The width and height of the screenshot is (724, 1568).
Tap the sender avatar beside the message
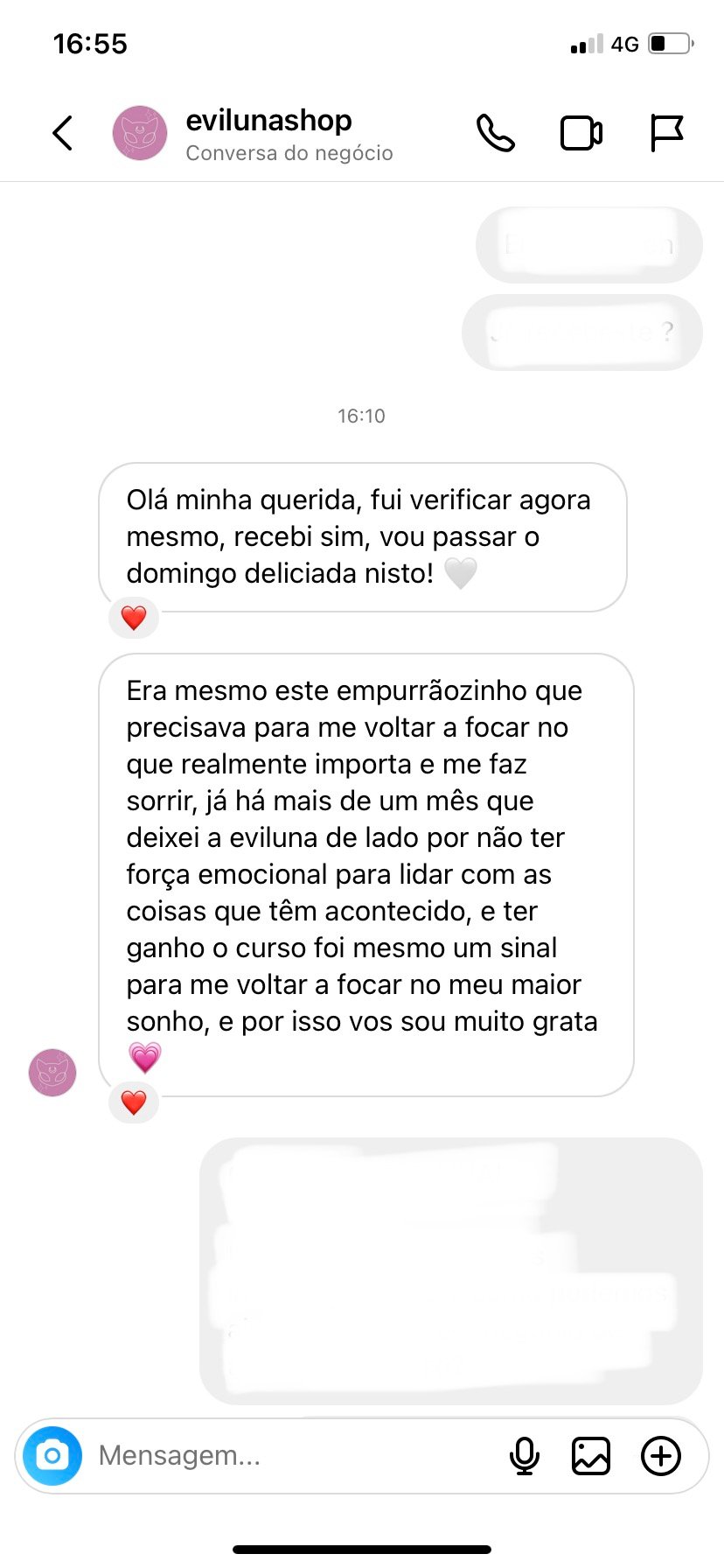pos(52,1073)
